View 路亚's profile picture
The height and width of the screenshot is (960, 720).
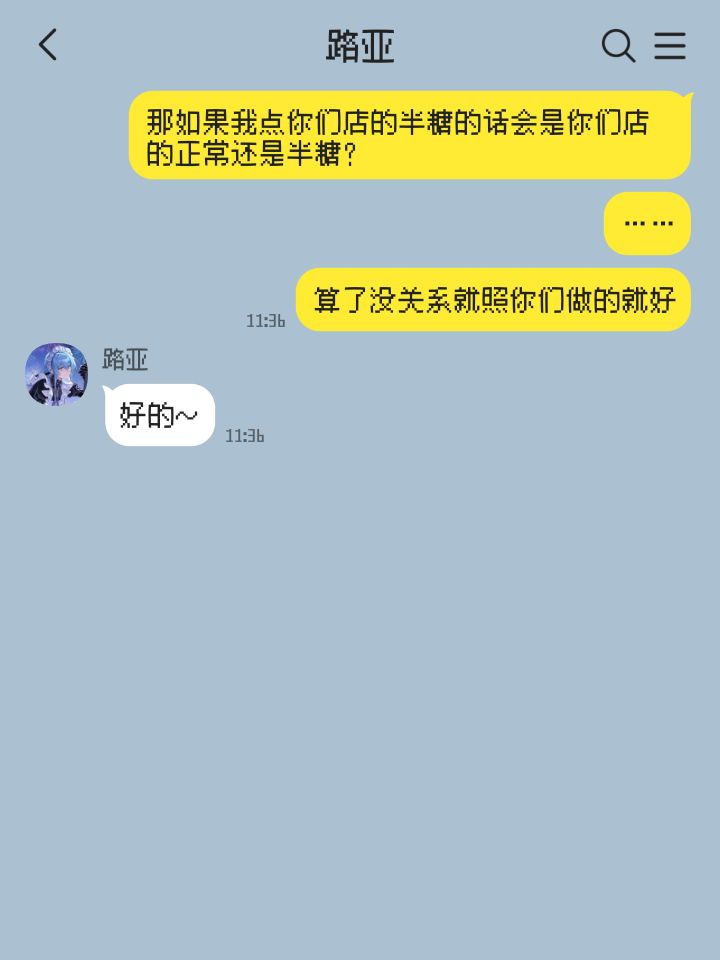tap(57, 374)
